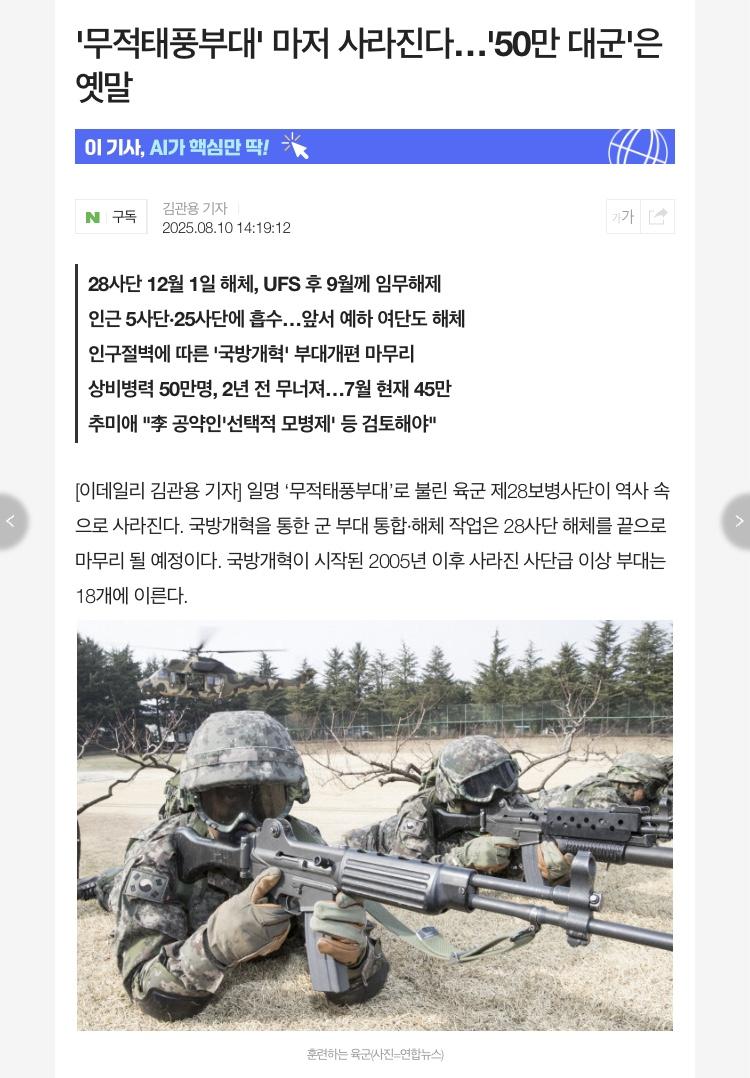750x1078 pixels.
Task: Change the article font size
Action: click(x=623, y=217)
